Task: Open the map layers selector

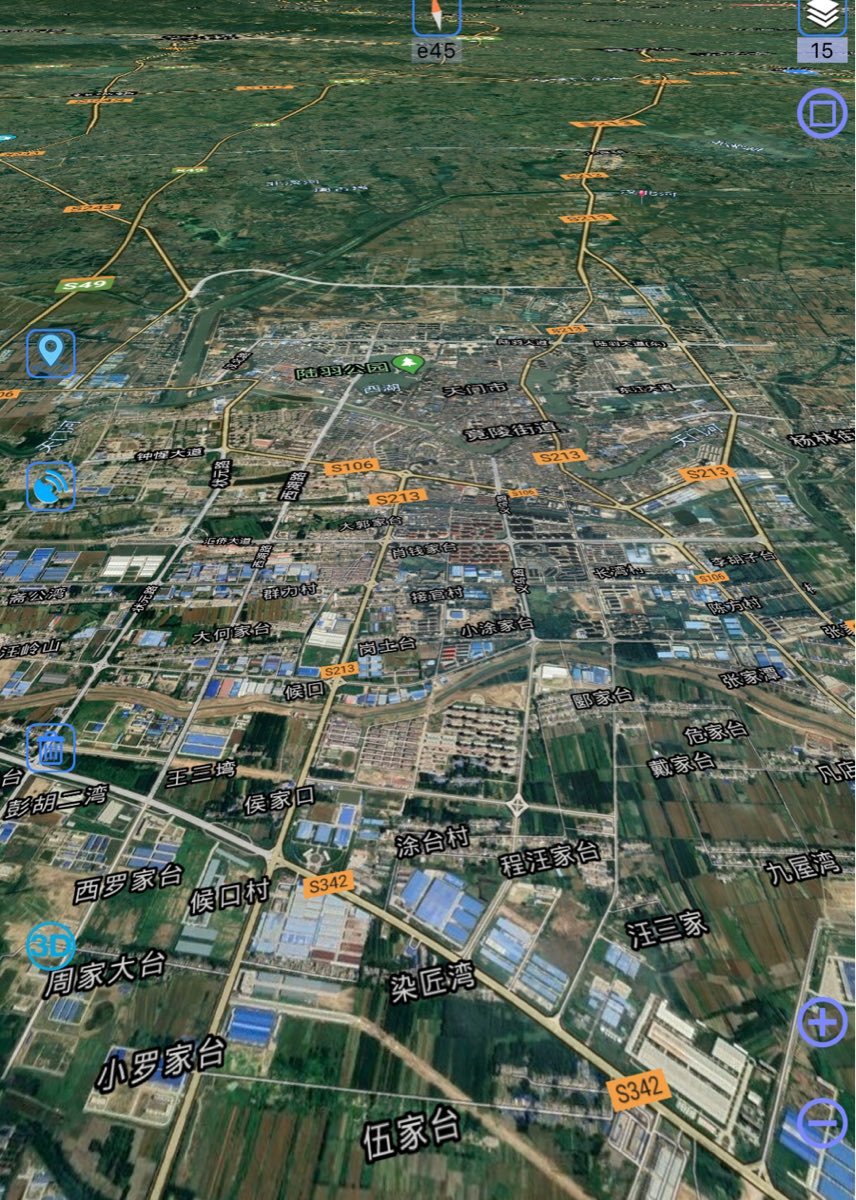Action: pos(821,16)
